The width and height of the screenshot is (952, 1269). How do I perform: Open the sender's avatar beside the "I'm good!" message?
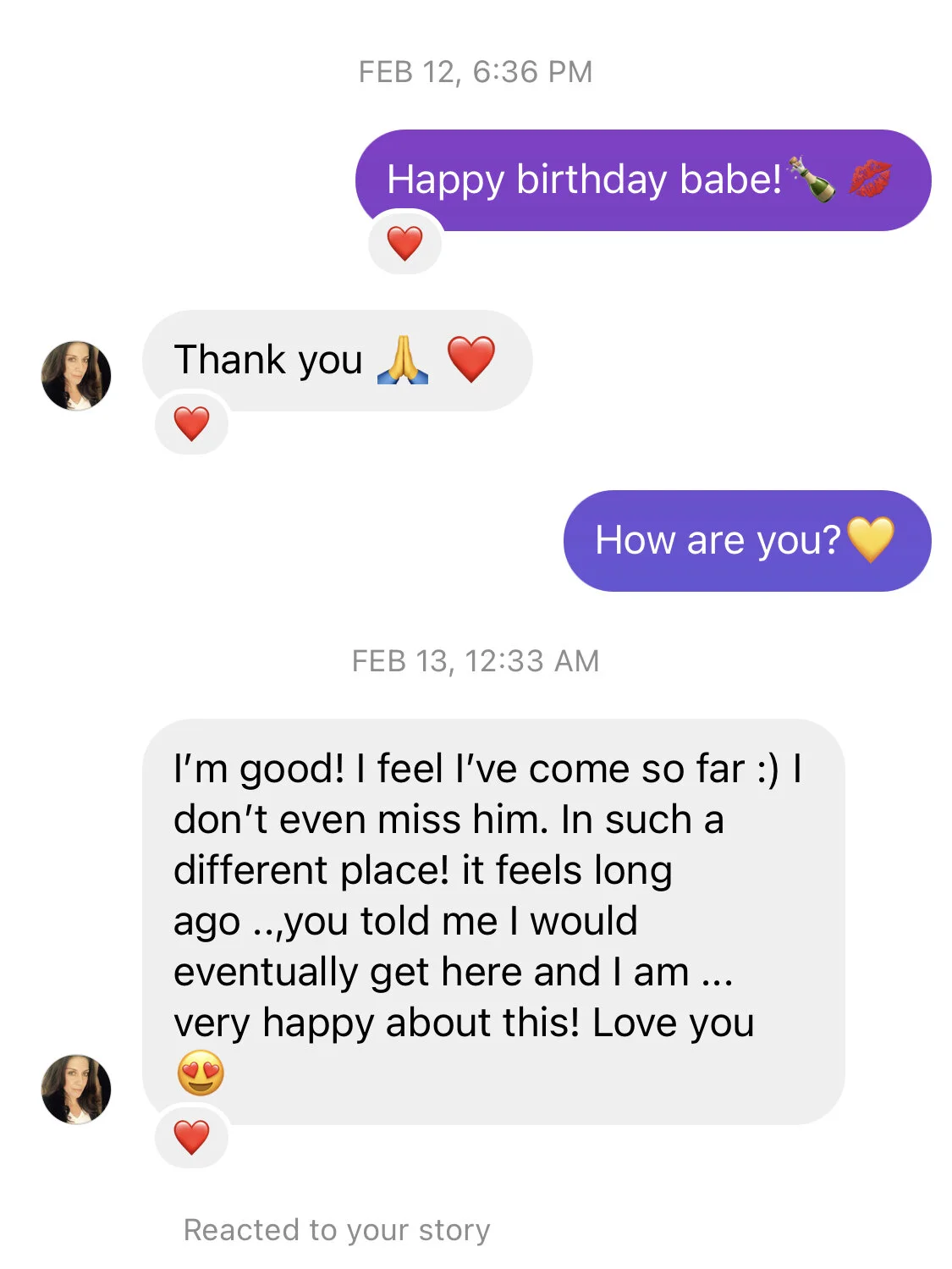point(76,1089)
